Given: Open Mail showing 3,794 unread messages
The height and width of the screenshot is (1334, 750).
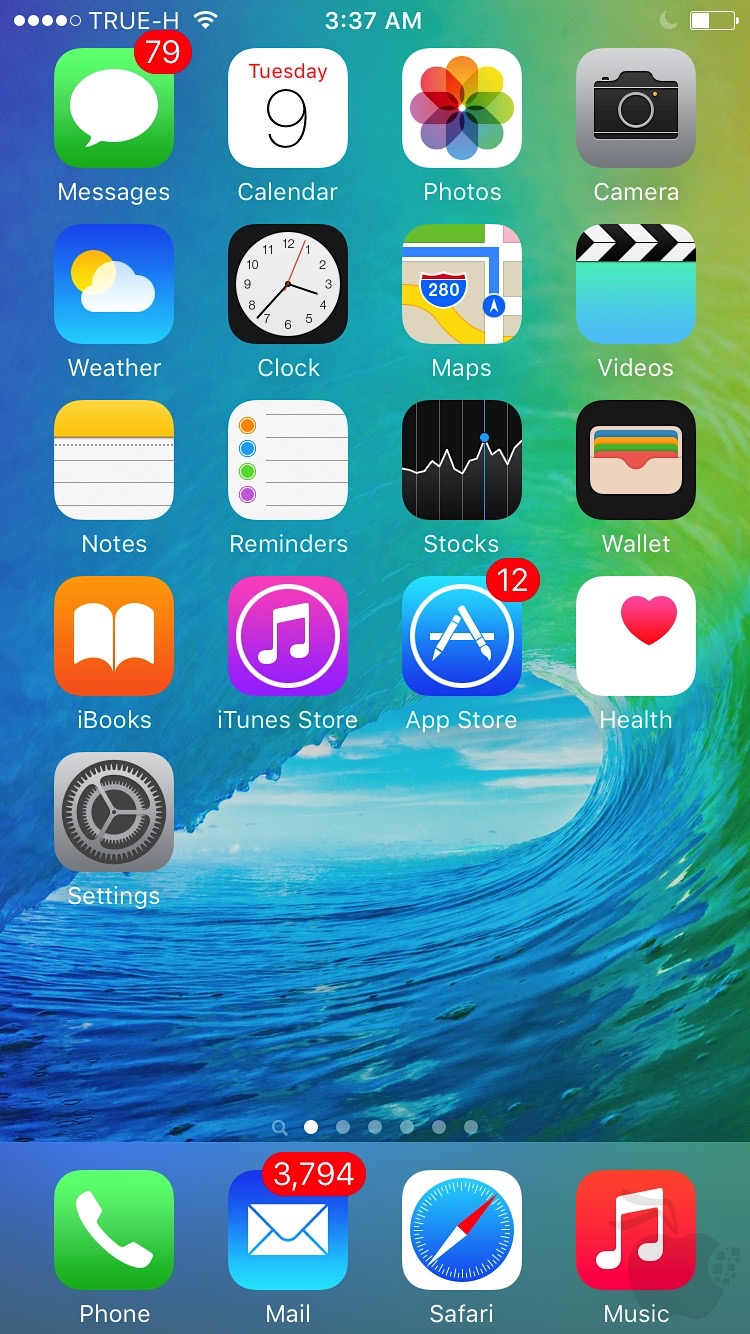Looking at the screenshot, I should click(x=287, y=1230).
